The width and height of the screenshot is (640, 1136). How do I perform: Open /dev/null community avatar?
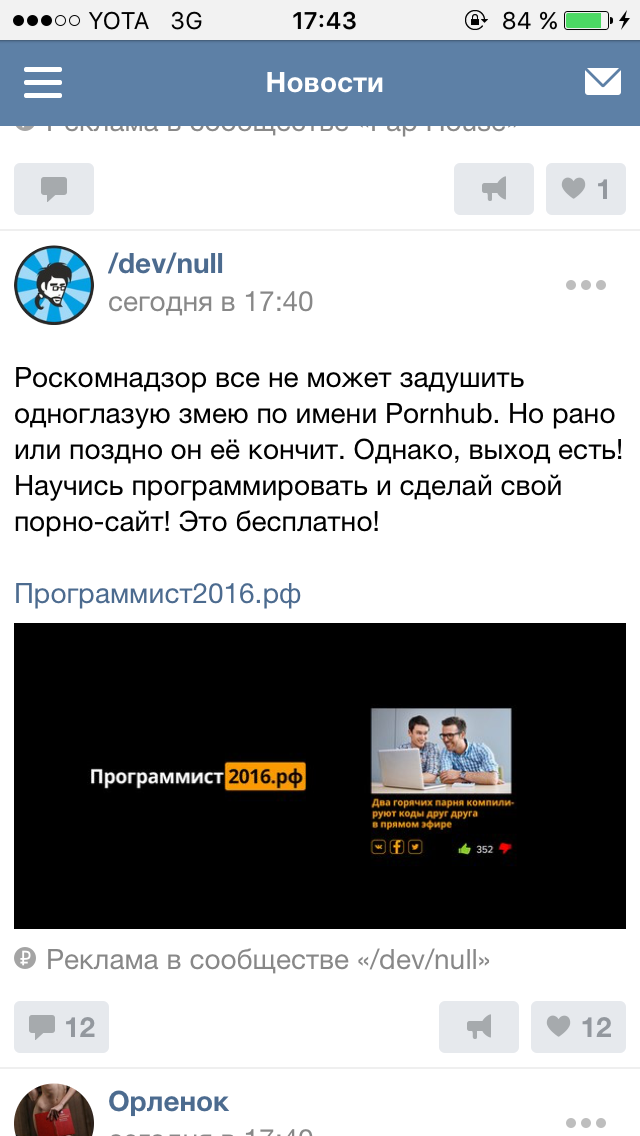tap(54, 285)
